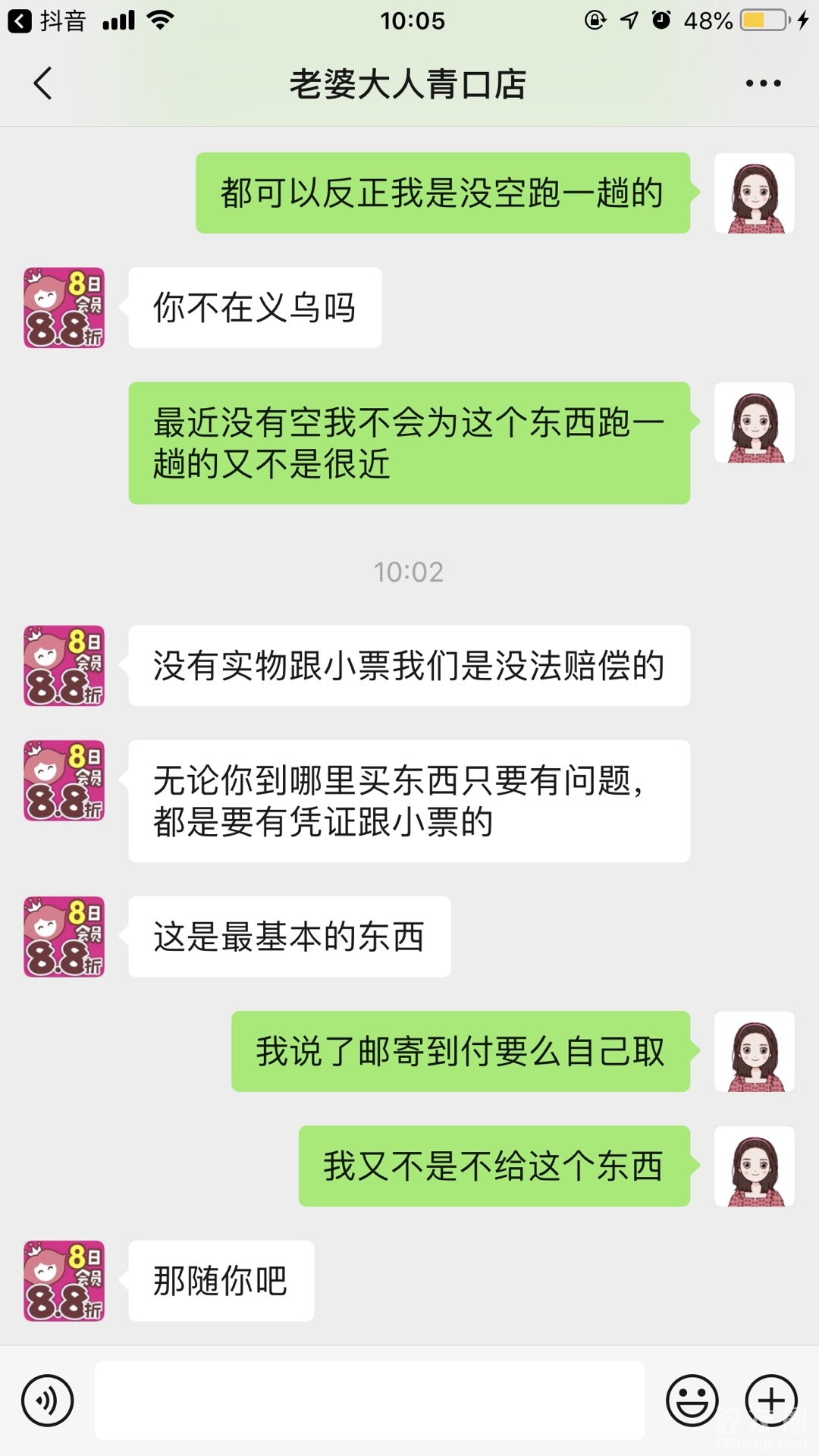Go back from the chat screen
The height and width of the screenshot is (1456, 819).
click(43, 83)
